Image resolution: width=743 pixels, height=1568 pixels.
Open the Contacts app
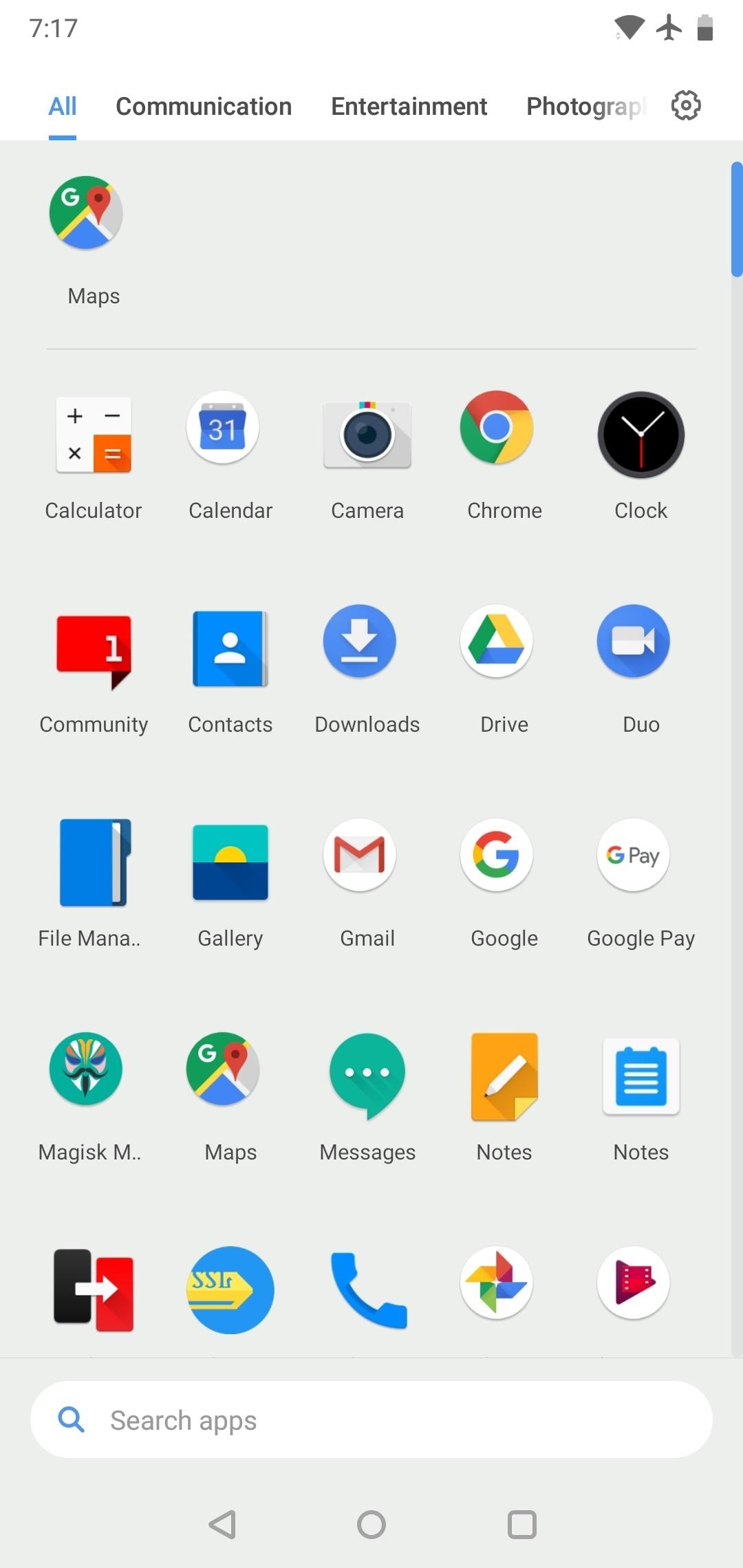pyautogui.click(x=230, y=650)
